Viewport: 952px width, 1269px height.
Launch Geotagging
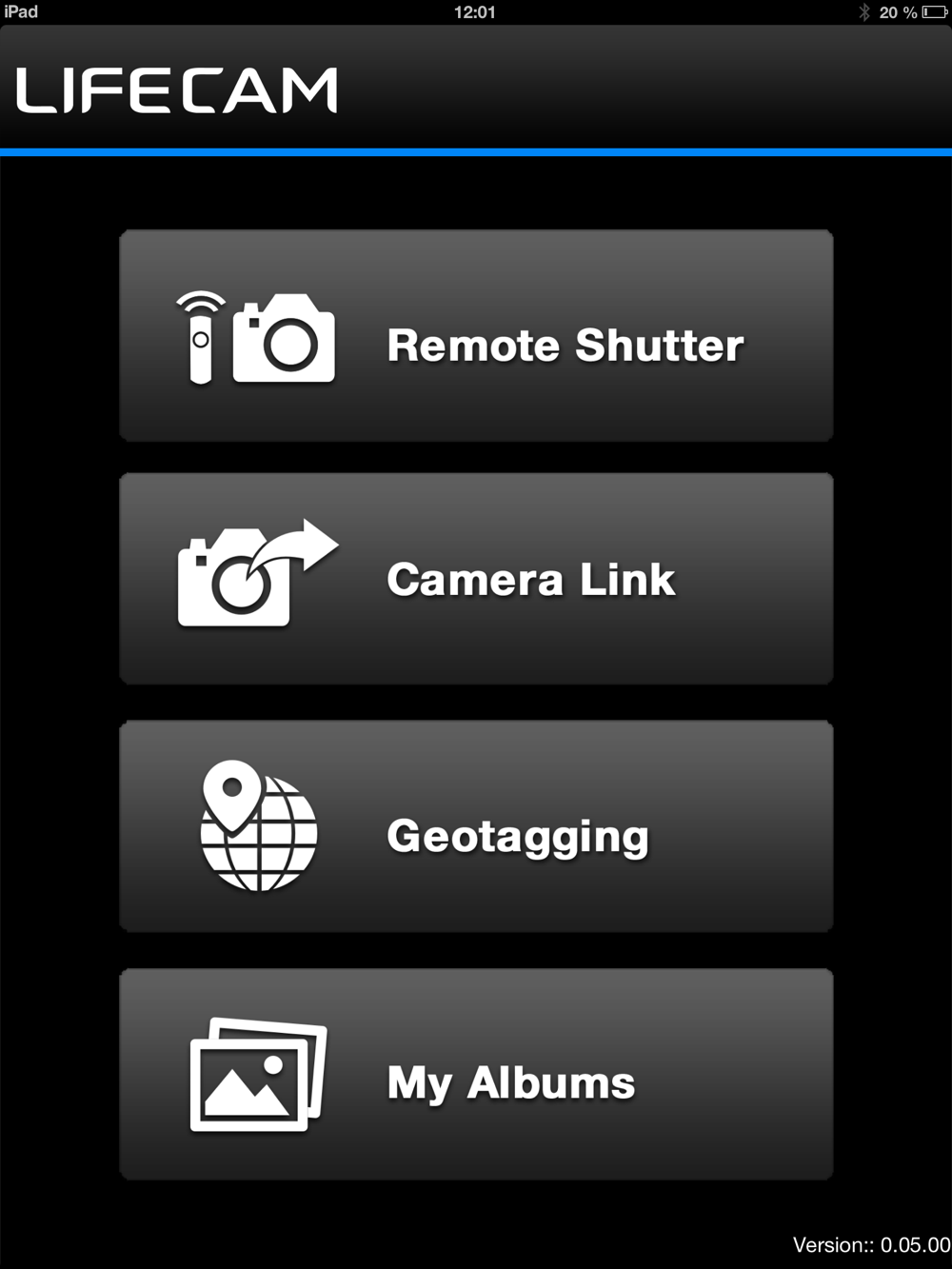[x=476, y=826]
